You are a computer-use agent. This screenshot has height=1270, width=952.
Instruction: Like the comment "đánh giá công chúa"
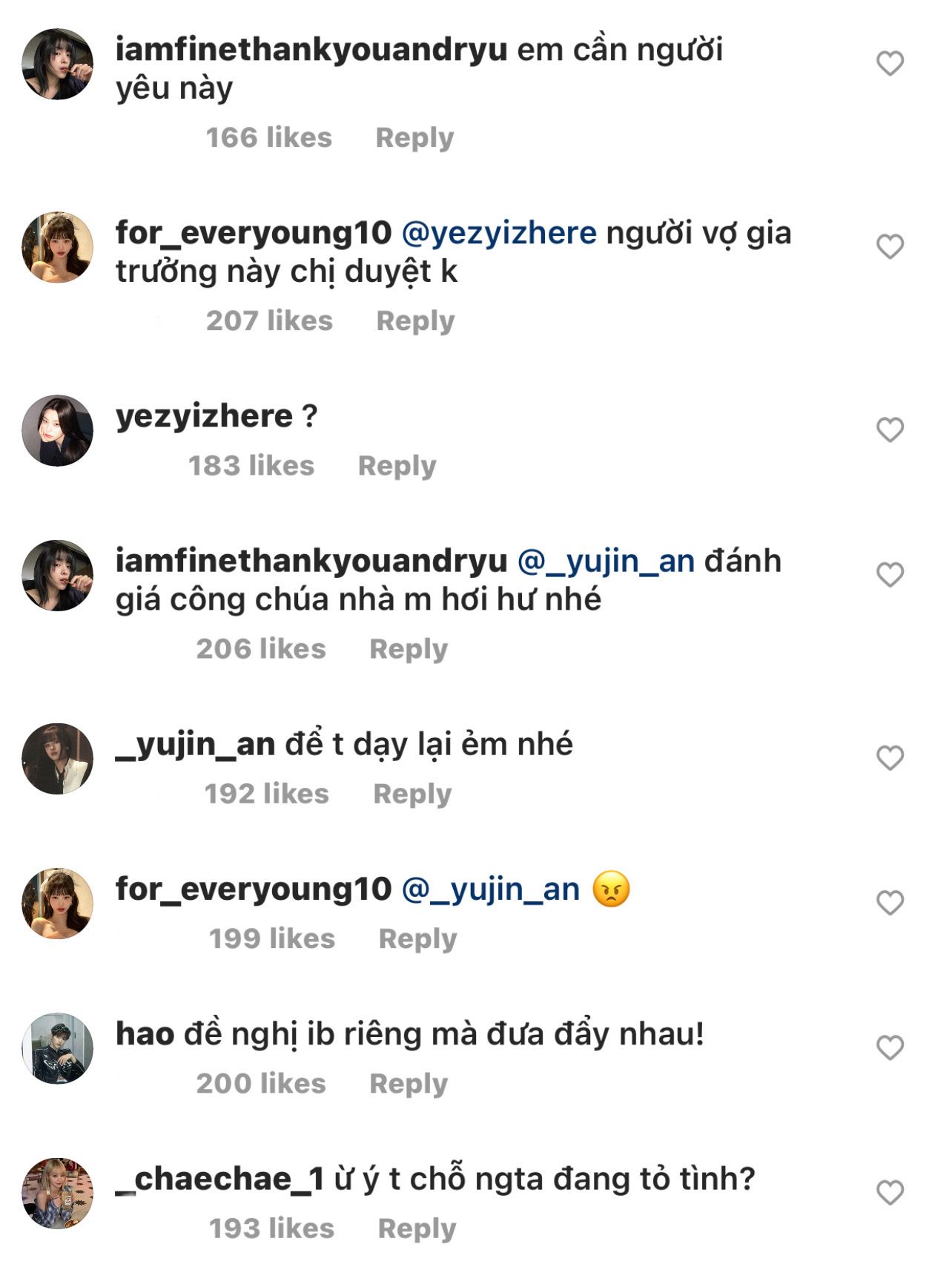[x=890, y=575]
